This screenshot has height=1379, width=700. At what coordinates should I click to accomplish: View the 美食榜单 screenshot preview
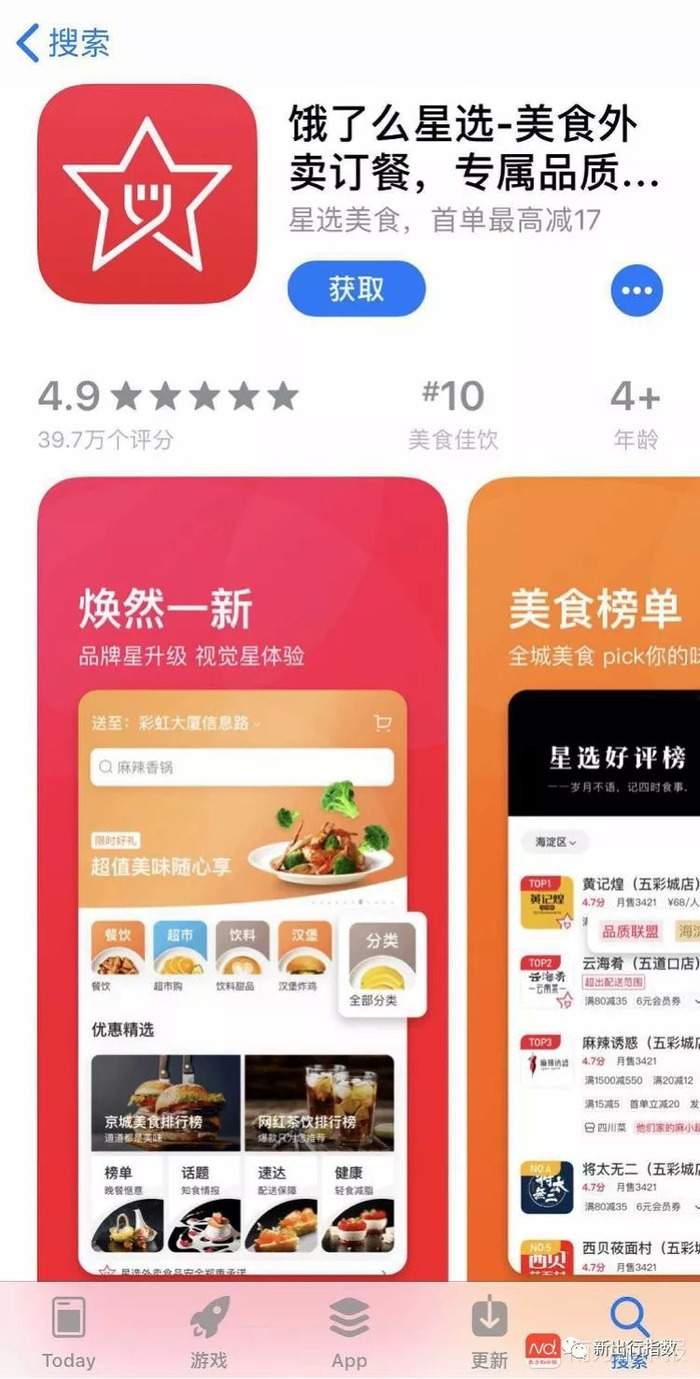coord(585,880)
